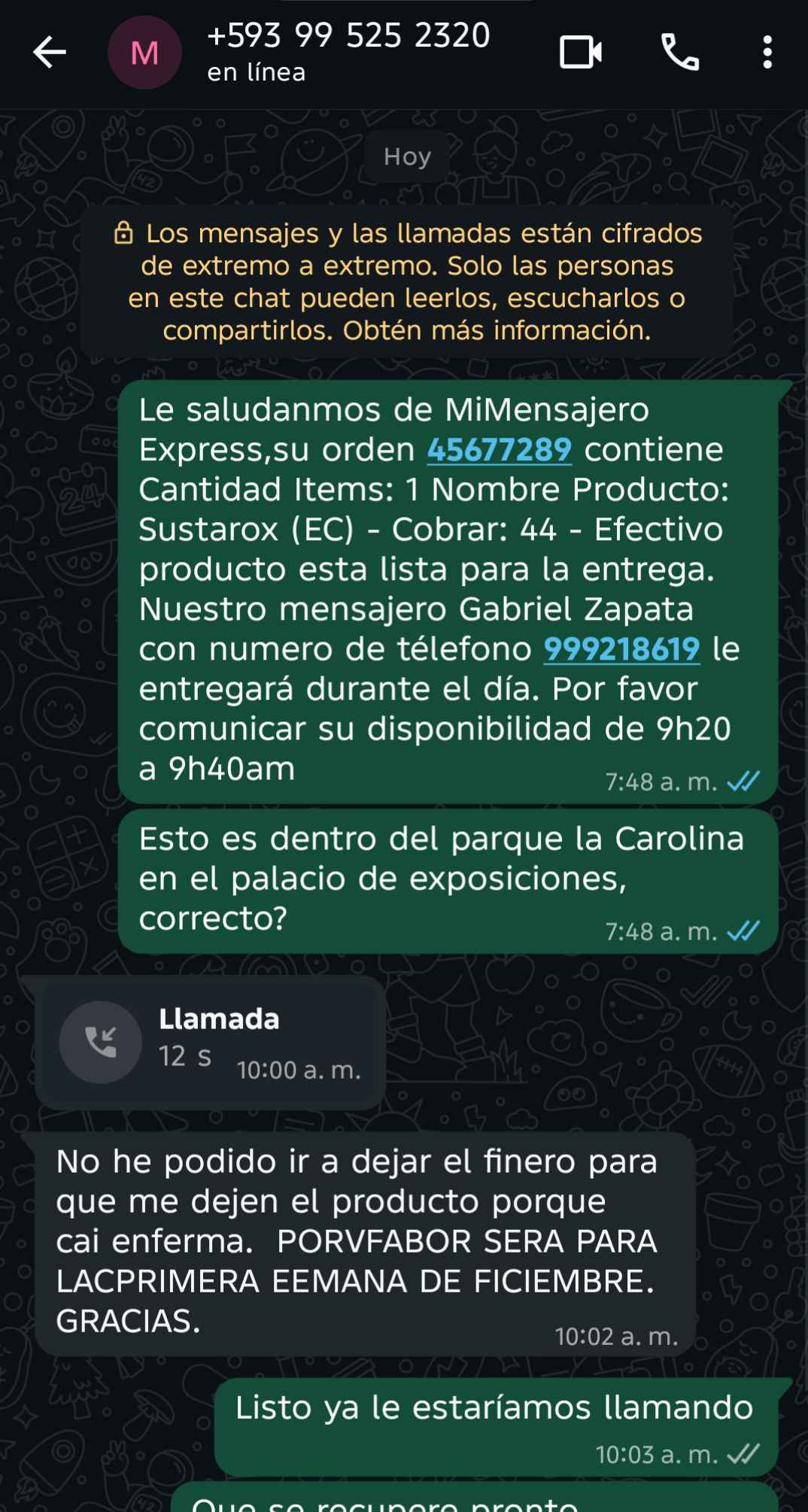Open the overflow menu
The height and width of the screenshot is (1512, 808).
click(x=767, y=53)
